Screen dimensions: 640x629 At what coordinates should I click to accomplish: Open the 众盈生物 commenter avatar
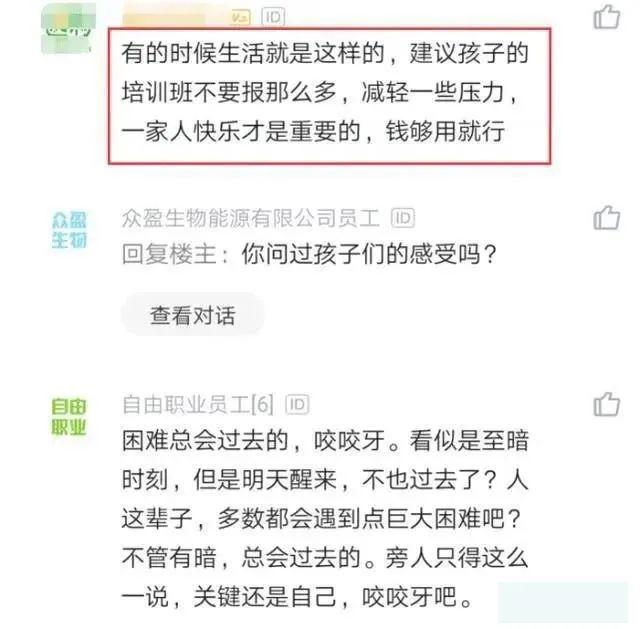click(70, 230)
